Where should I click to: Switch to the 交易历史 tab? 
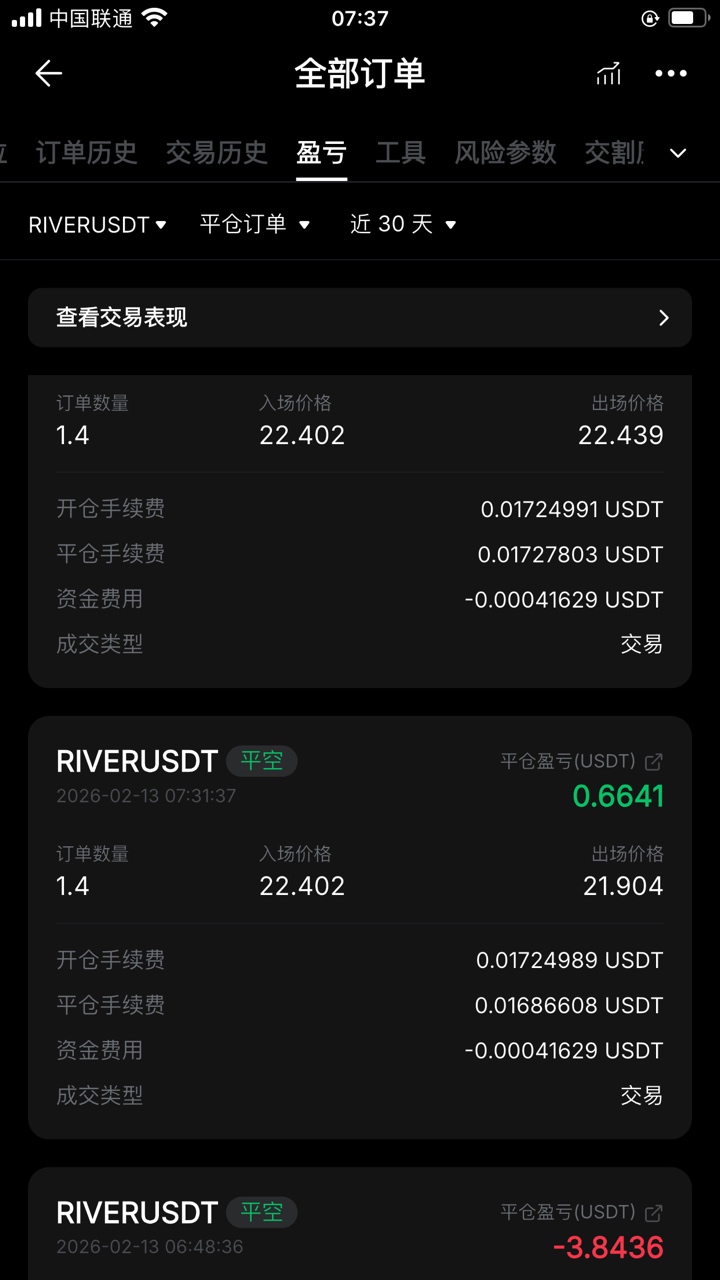click(x=217, y=152)
